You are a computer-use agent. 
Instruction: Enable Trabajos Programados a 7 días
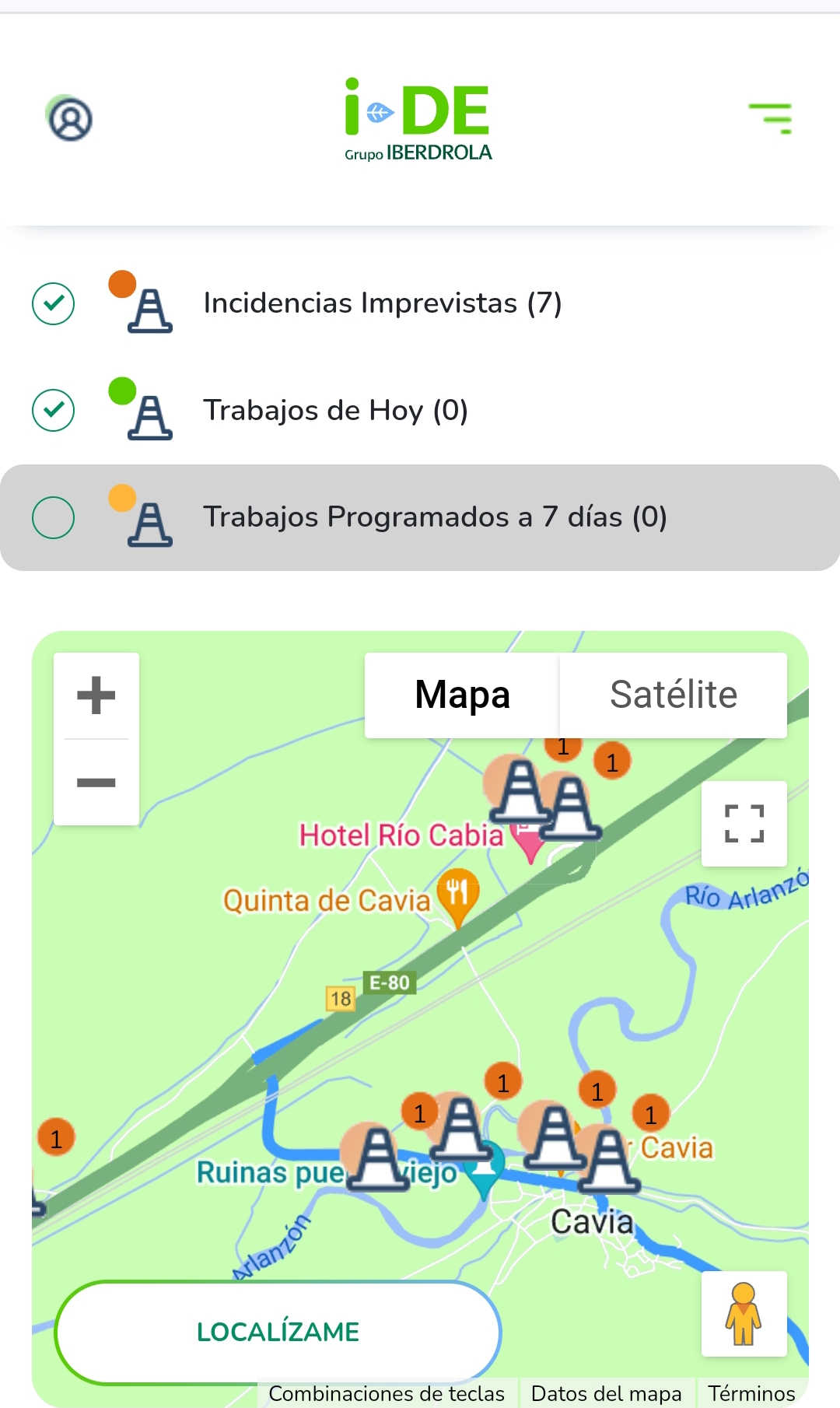coord(54,517)
